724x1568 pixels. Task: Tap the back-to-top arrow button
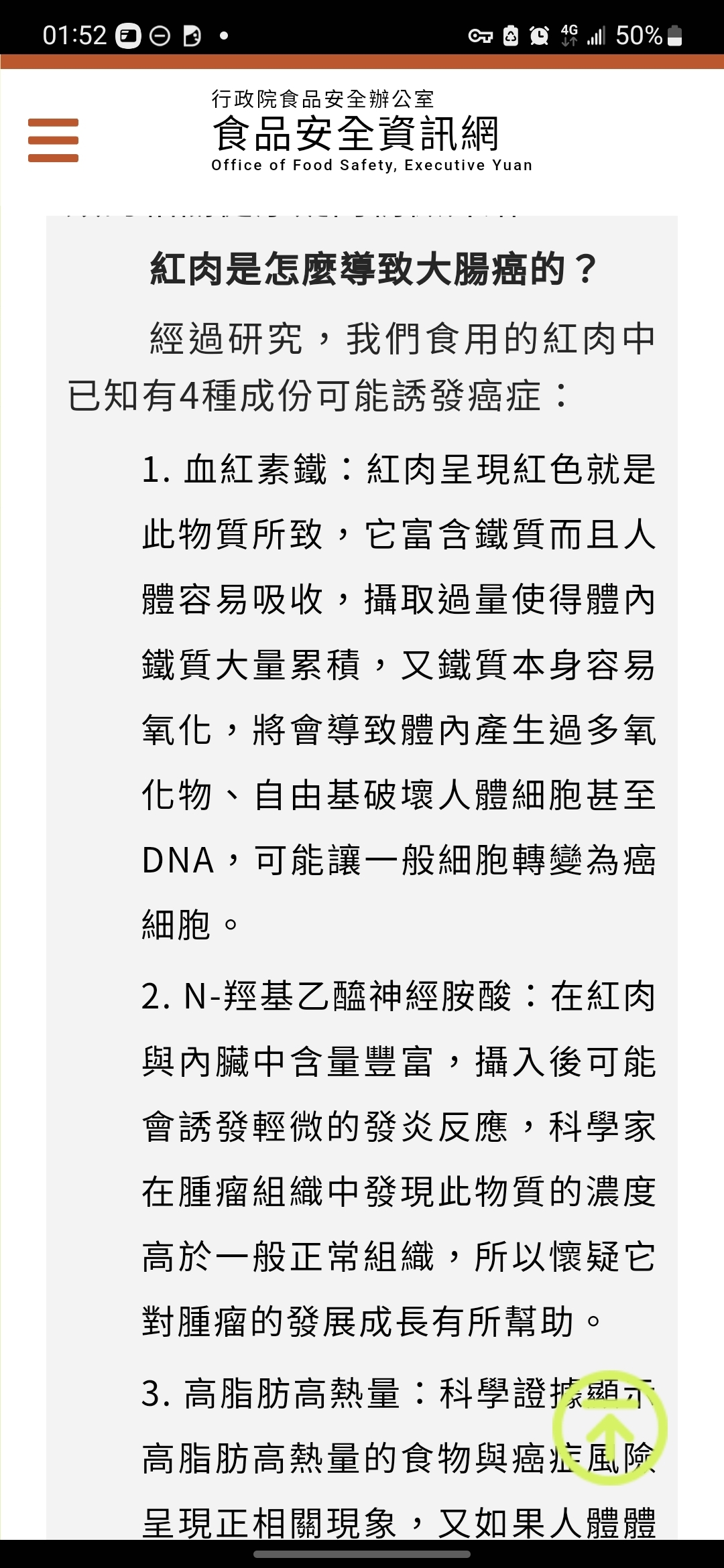coord(610,1427)
